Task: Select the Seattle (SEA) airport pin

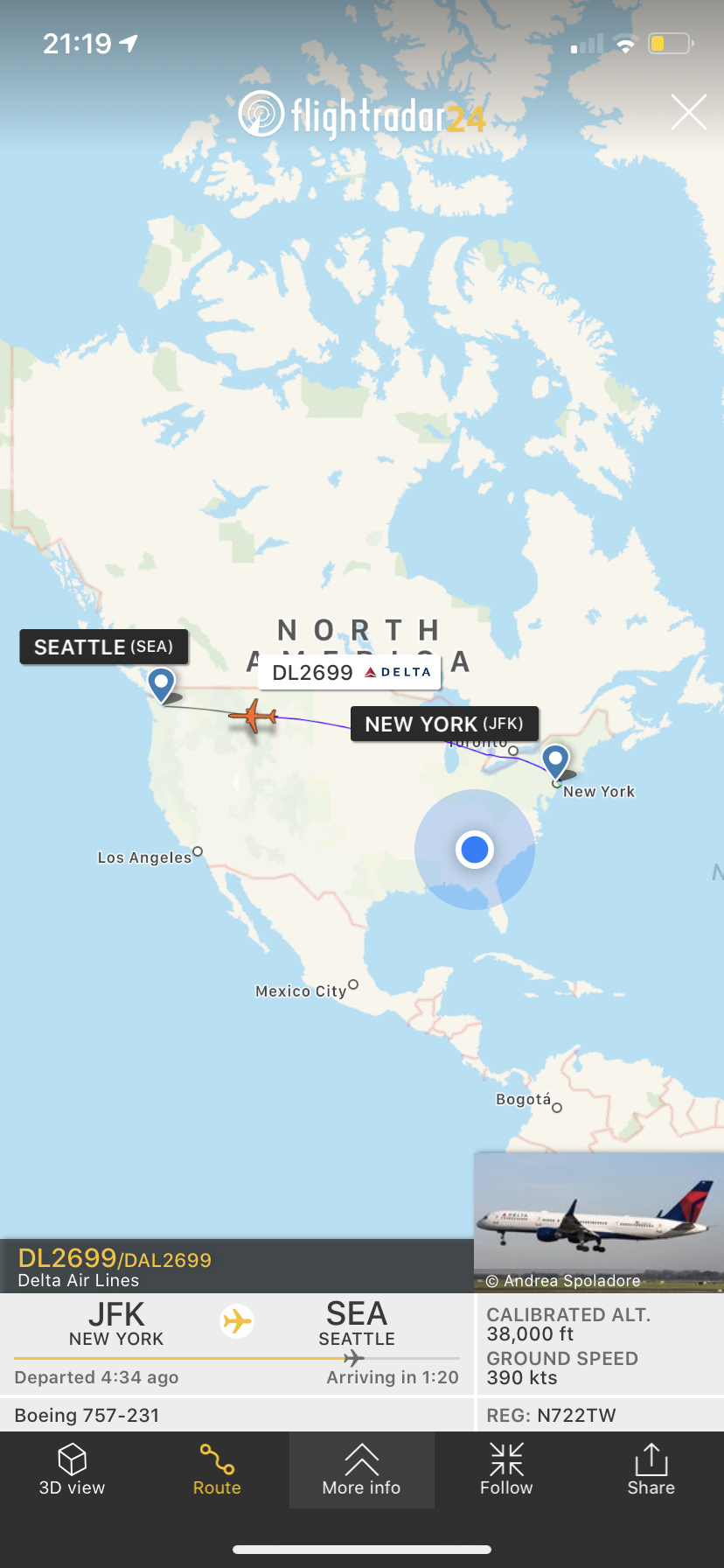Action: 161,683
